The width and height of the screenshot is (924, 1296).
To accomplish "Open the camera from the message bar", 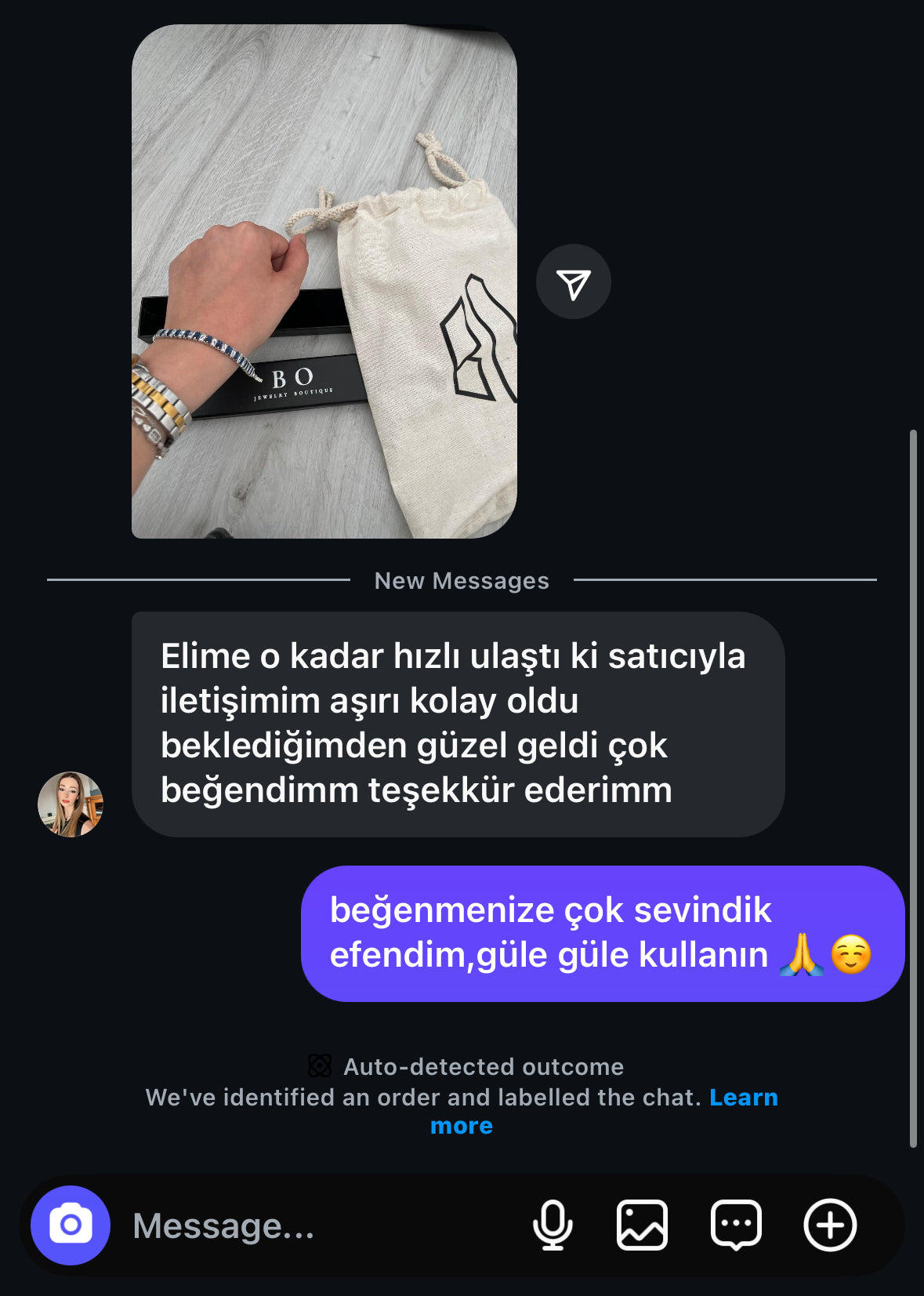I will 71,1225.
